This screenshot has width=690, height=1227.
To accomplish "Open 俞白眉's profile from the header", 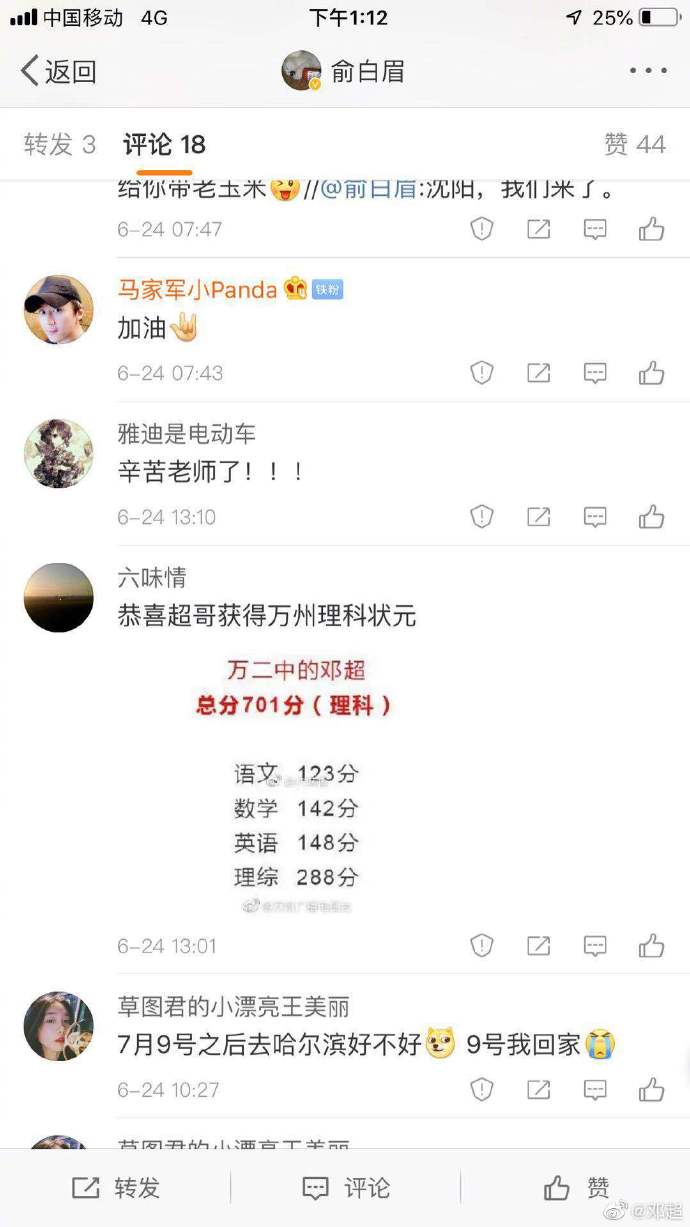I will pos(343,71).
